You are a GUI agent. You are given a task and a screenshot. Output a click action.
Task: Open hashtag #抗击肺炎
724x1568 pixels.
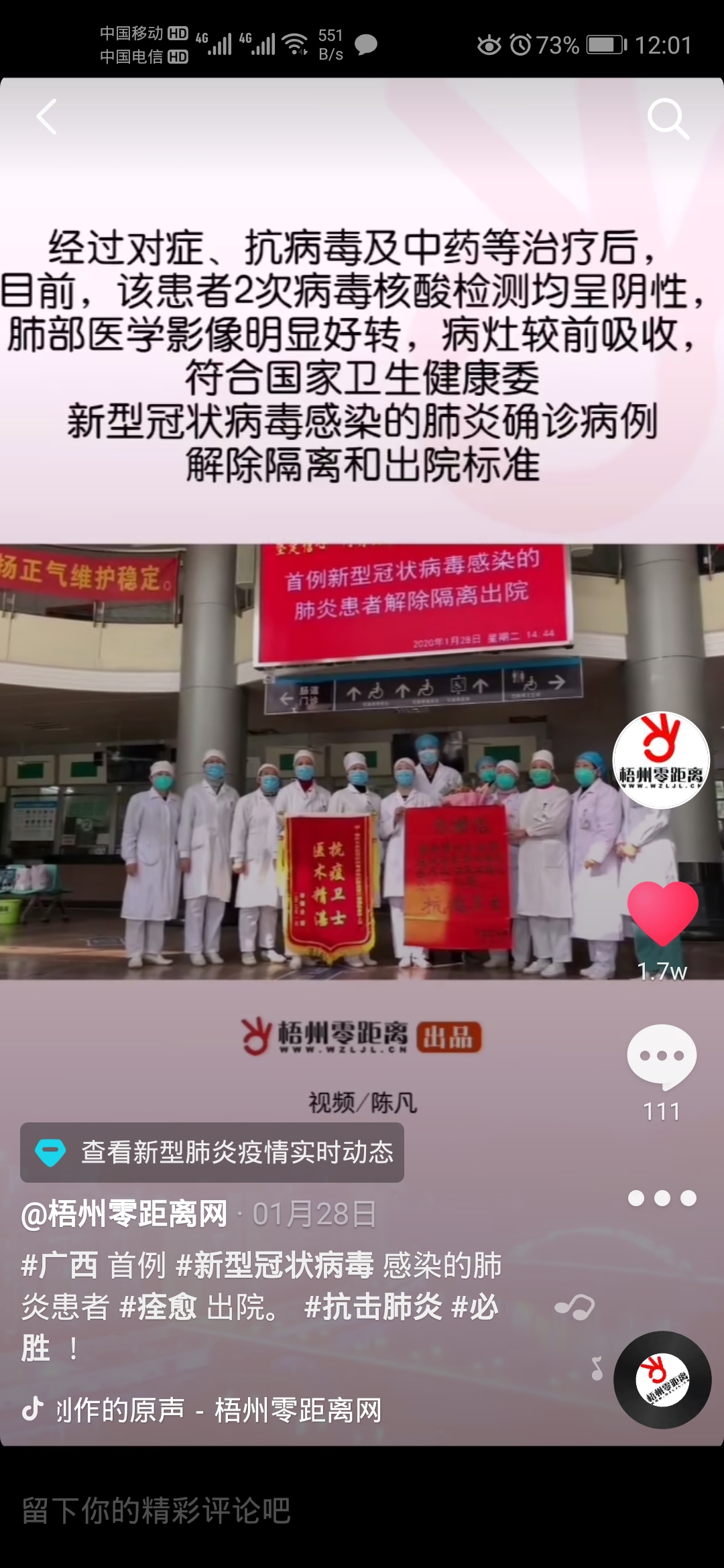pos(373,1307)
